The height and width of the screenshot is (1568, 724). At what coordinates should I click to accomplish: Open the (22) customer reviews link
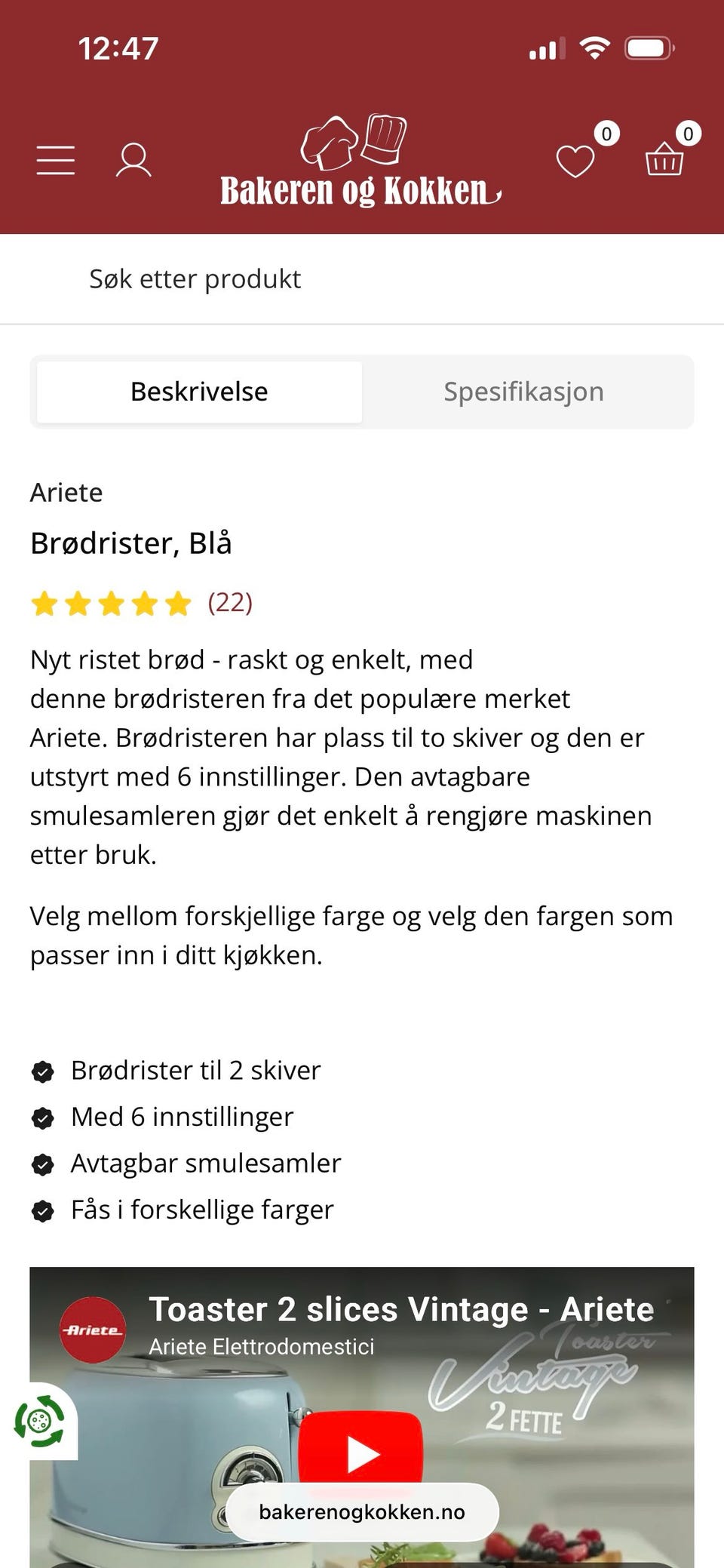pos(229,602)
